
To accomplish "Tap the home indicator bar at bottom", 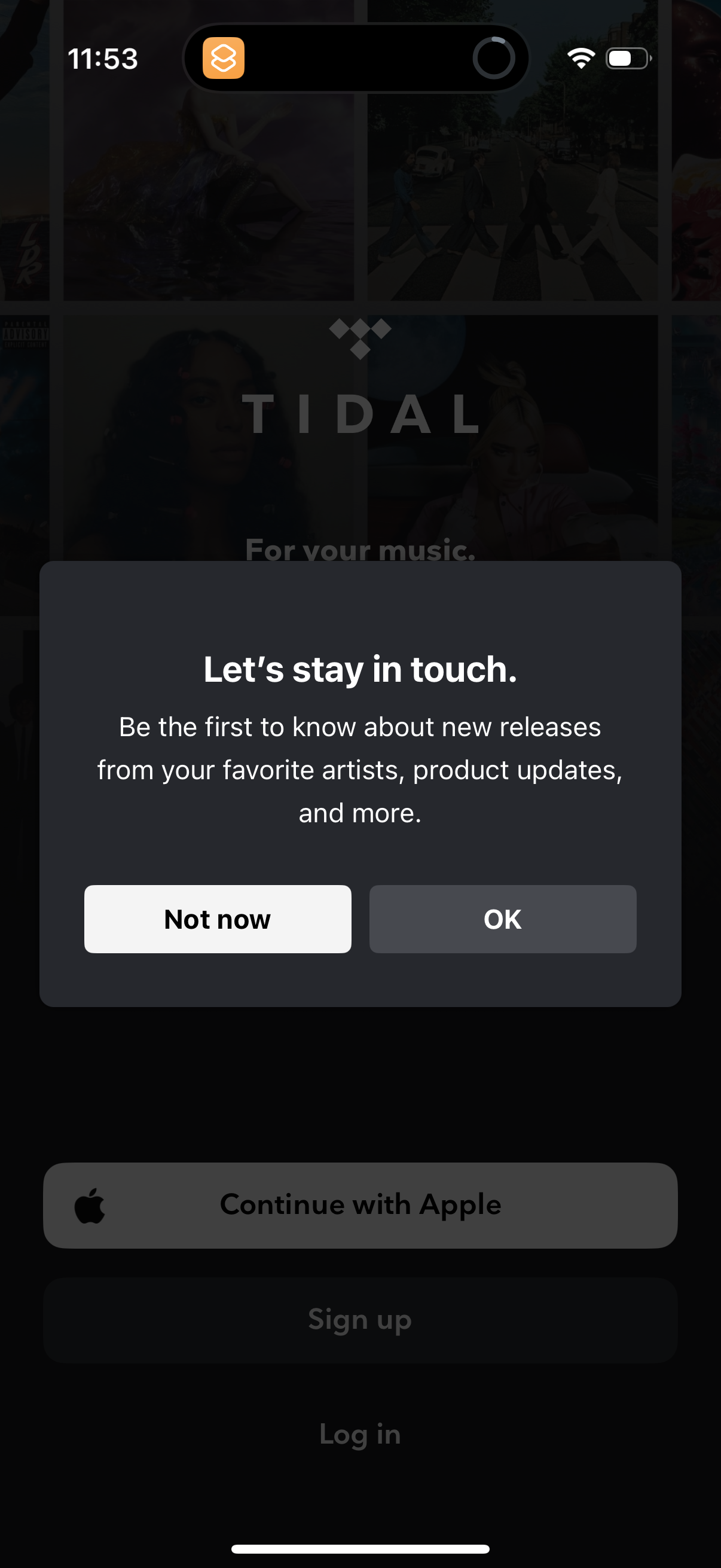I will point(360,1549).
